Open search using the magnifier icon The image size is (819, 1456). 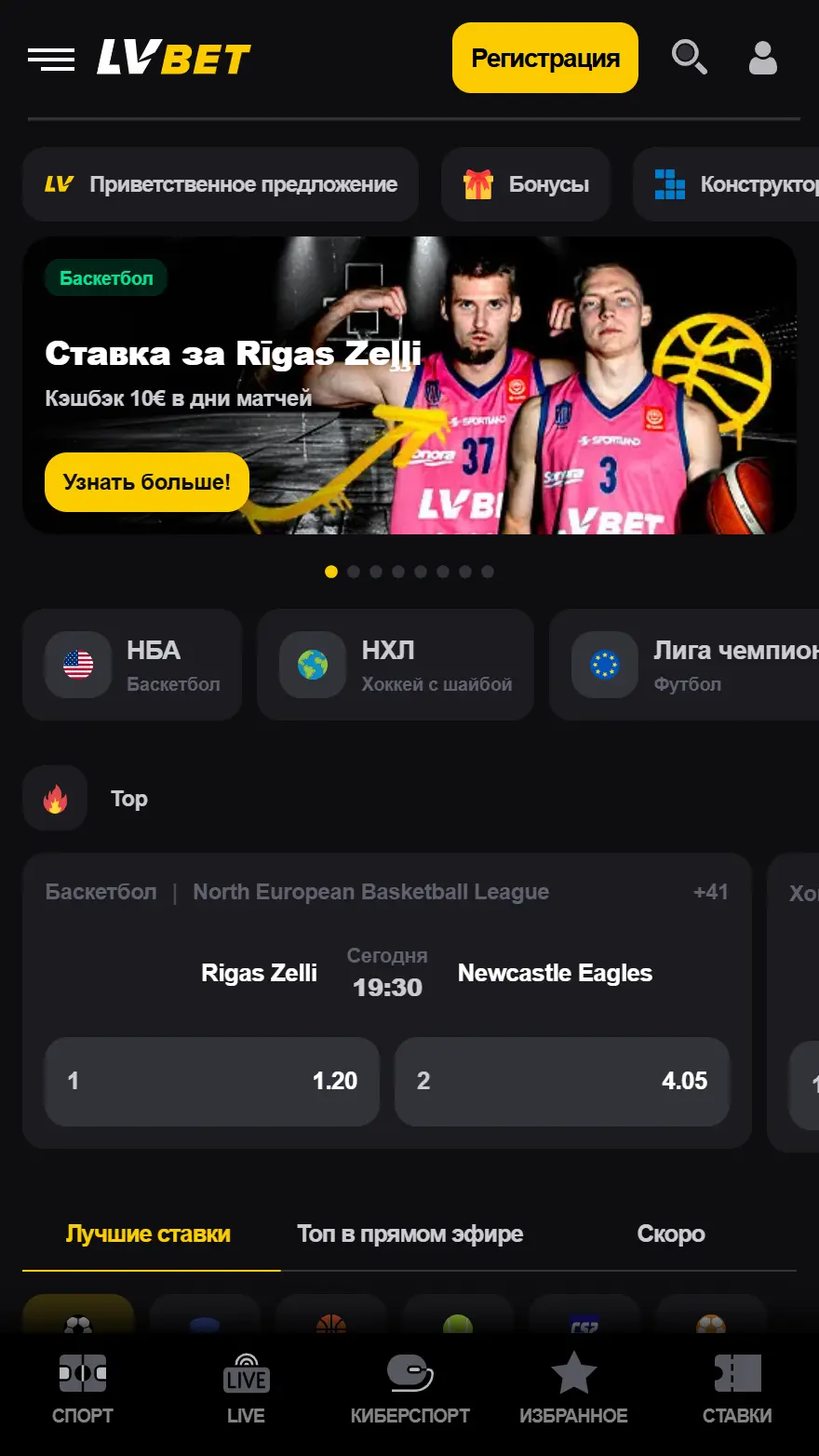coord(690,57)
